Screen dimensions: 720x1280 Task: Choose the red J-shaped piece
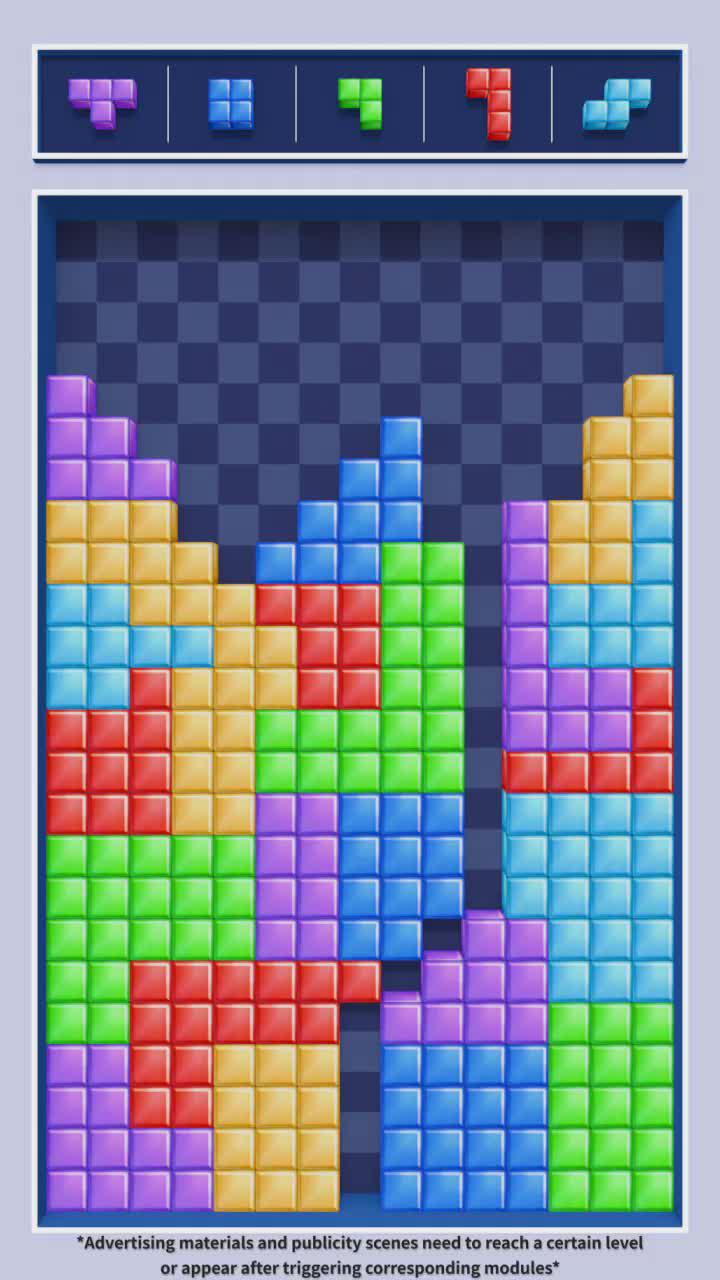click(x=490, y=102)
